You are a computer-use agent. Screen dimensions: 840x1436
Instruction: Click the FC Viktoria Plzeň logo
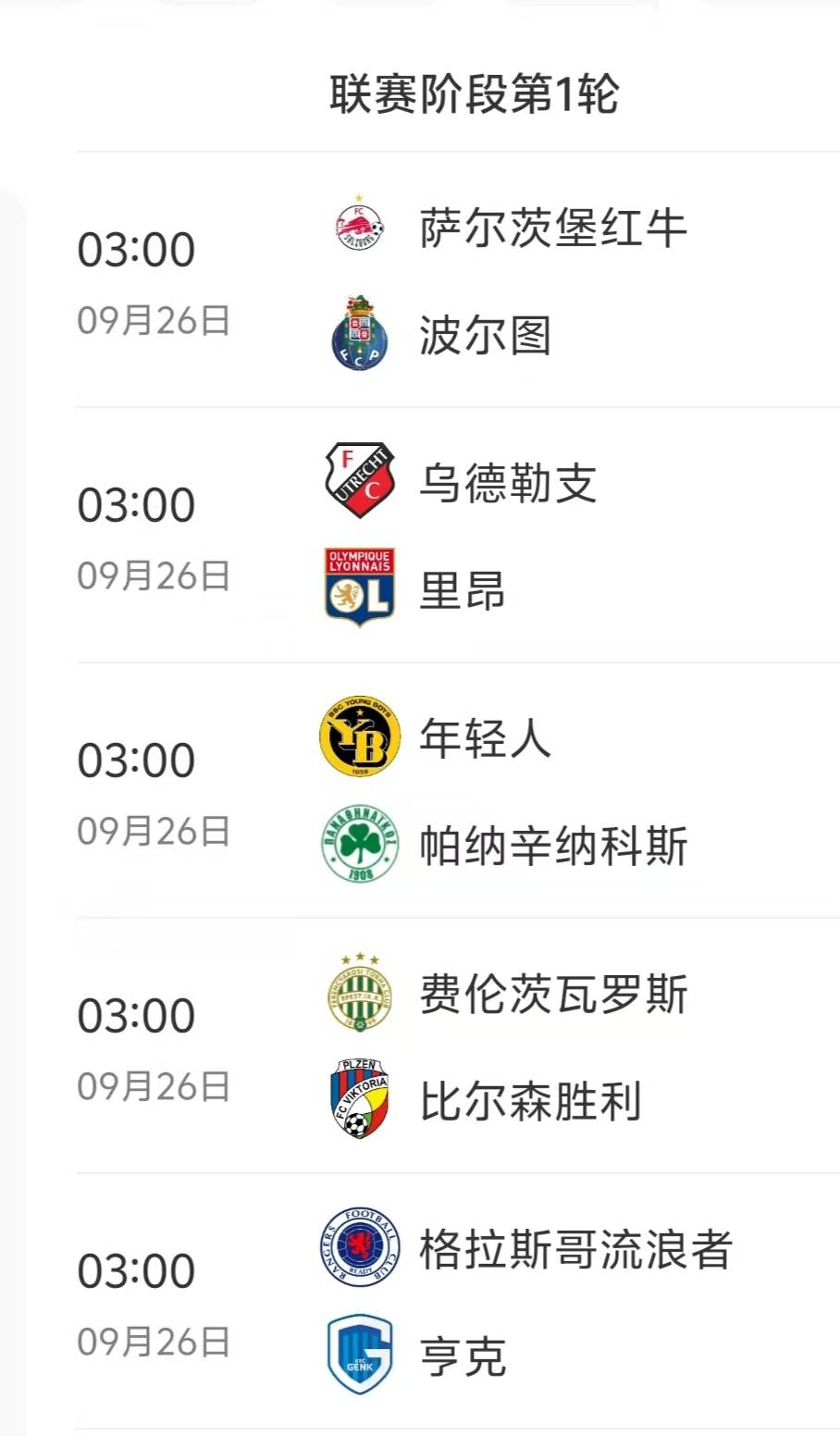coord(360,1101)
